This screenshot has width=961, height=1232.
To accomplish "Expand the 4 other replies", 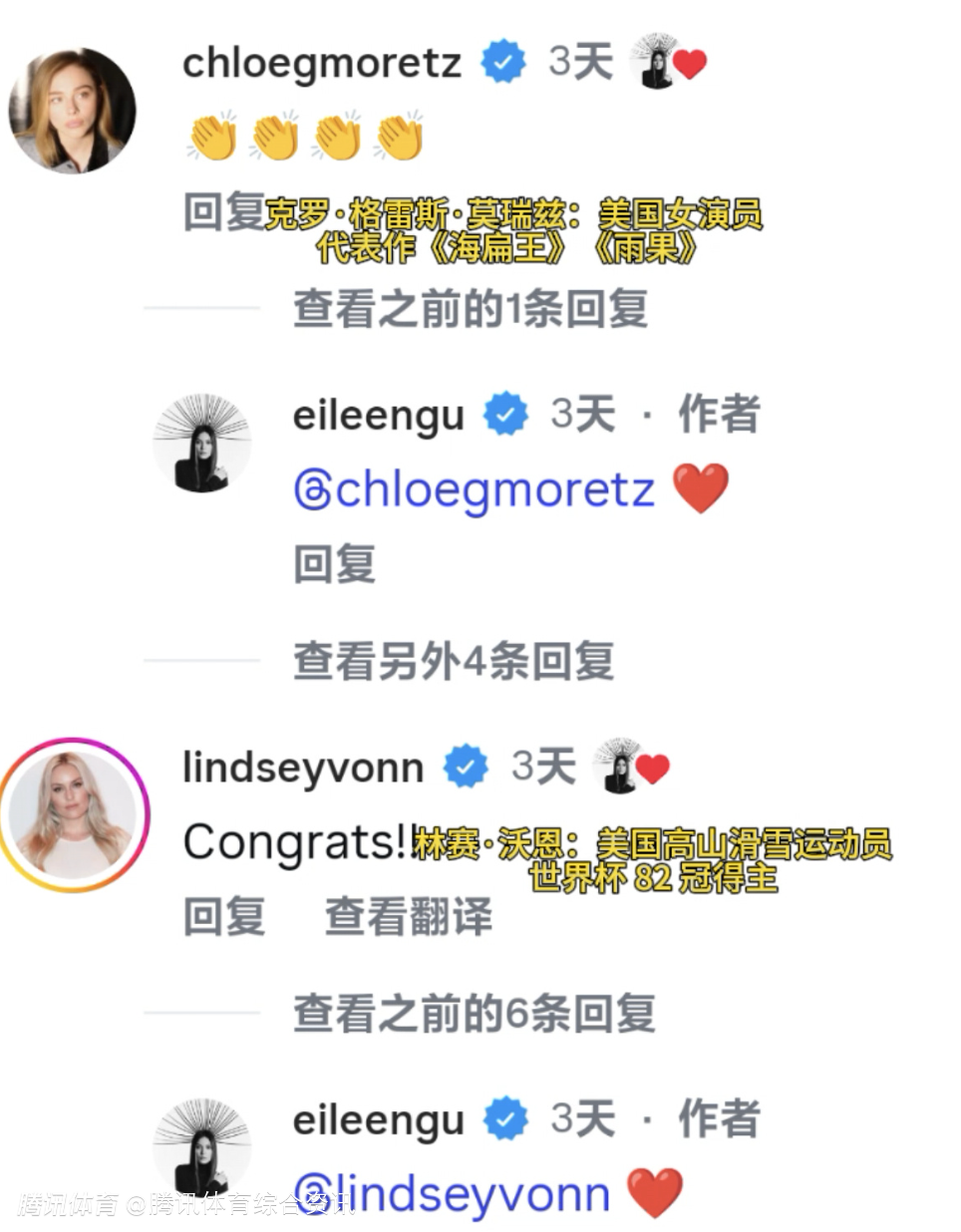I will [454, 661].
